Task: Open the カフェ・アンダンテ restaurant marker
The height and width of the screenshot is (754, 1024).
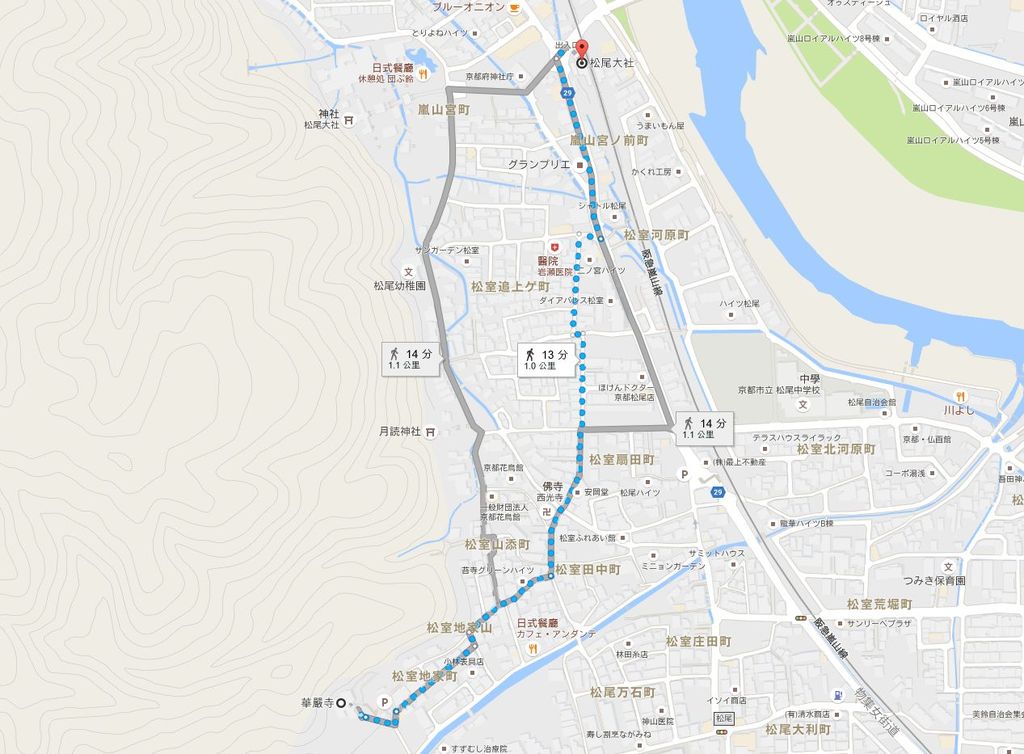Action: coord(534,648)
